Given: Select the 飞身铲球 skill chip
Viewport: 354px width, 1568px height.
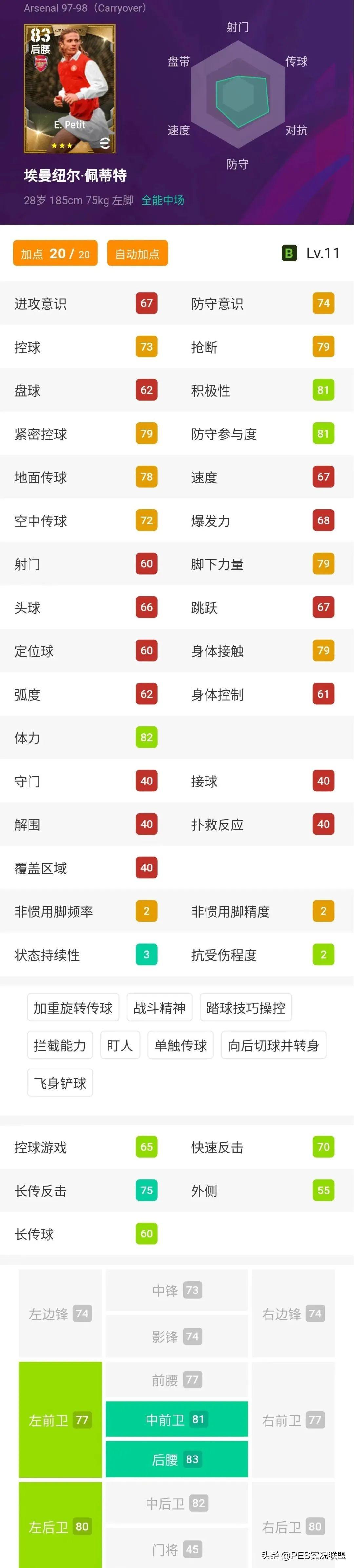Looking at the screenshot, I should click(x=60, y=1084).
